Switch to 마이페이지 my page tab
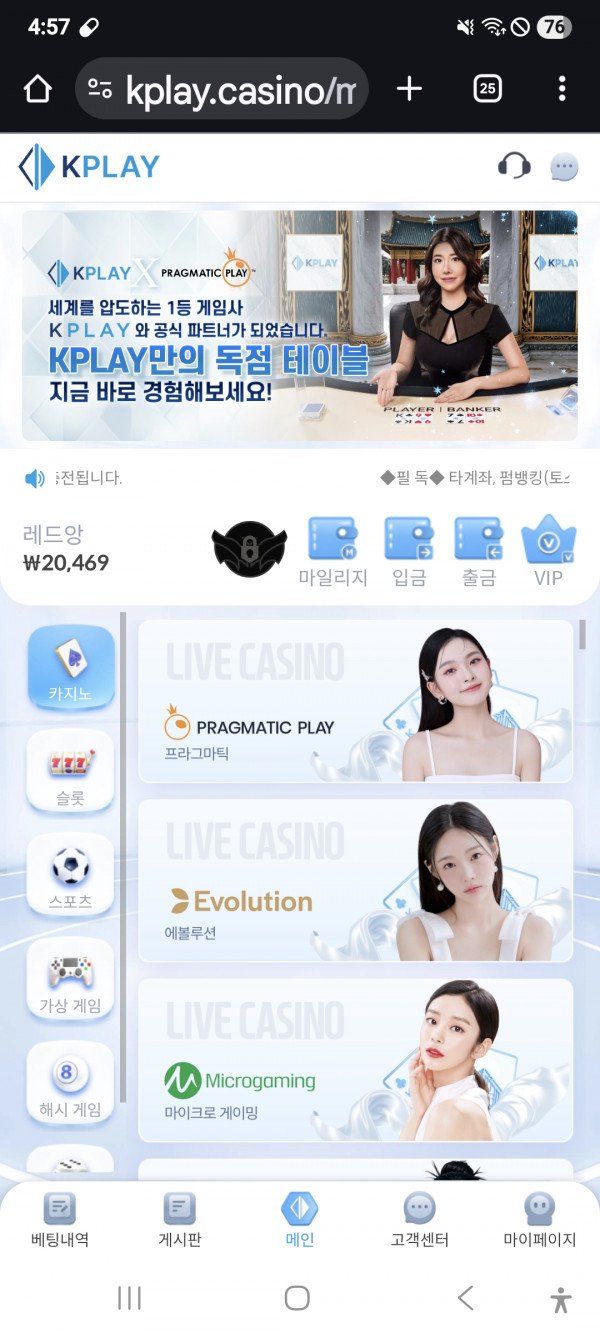This screenshot has width=600, height=1333. (x=539, y=1221)
